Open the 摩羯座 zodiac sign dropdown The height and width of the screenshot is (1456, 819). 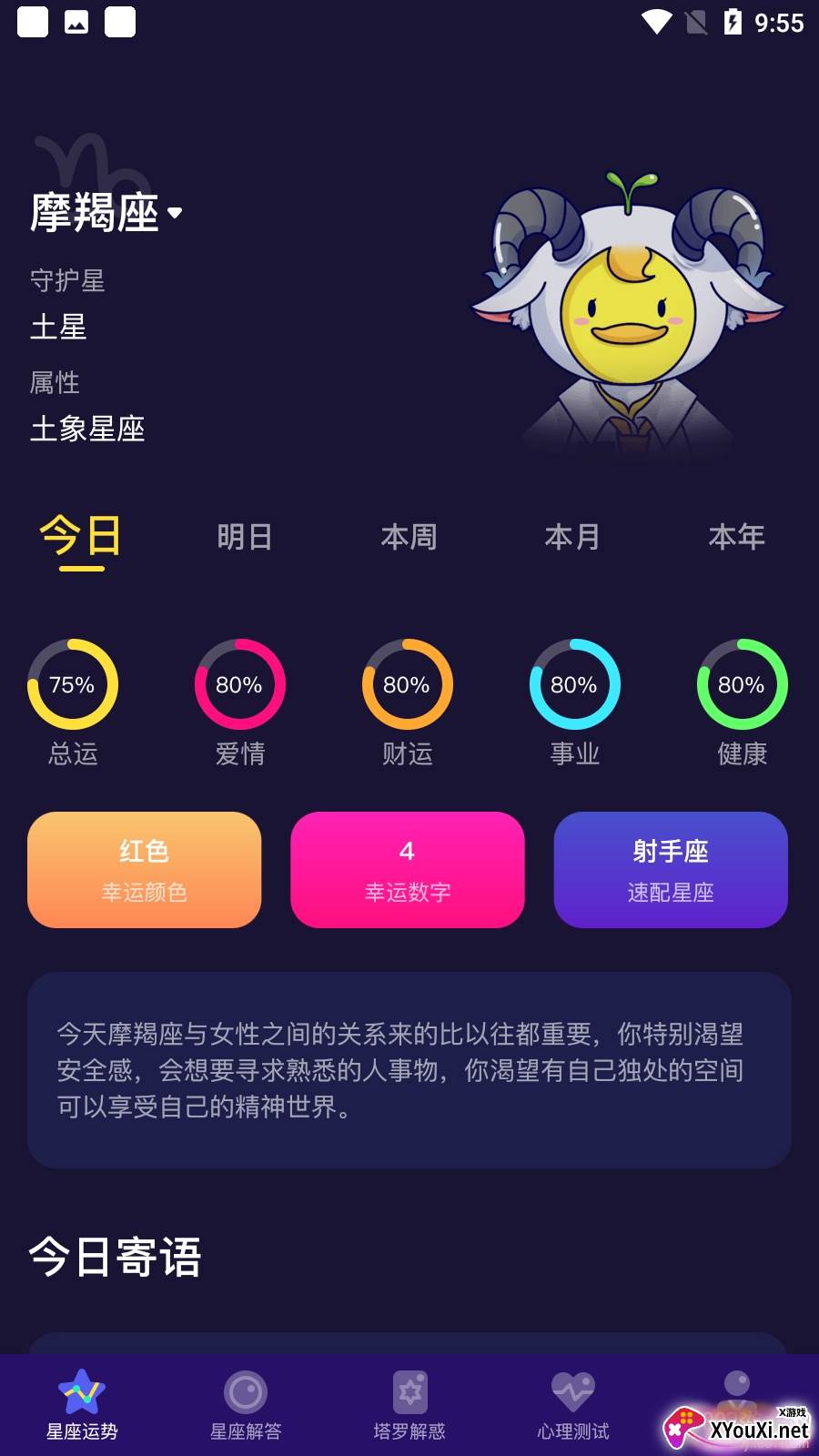point(107,213)
